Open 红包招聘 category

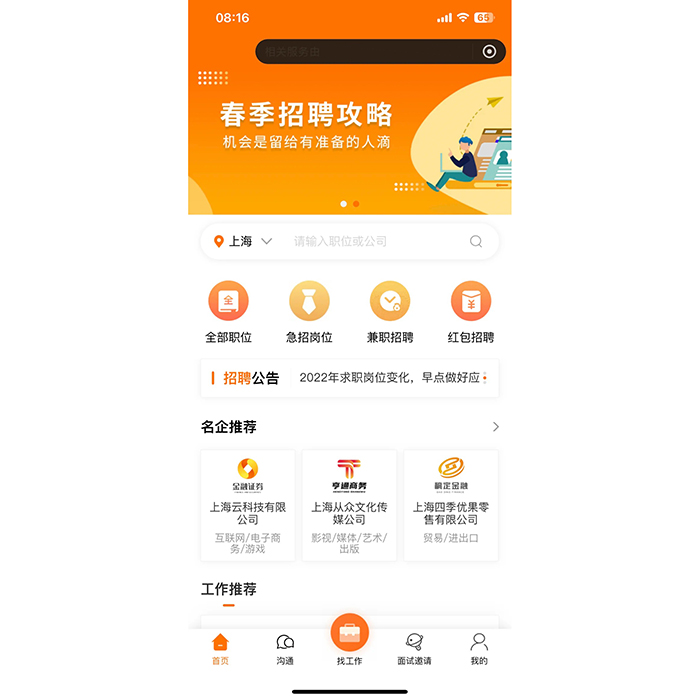point(471,311)
